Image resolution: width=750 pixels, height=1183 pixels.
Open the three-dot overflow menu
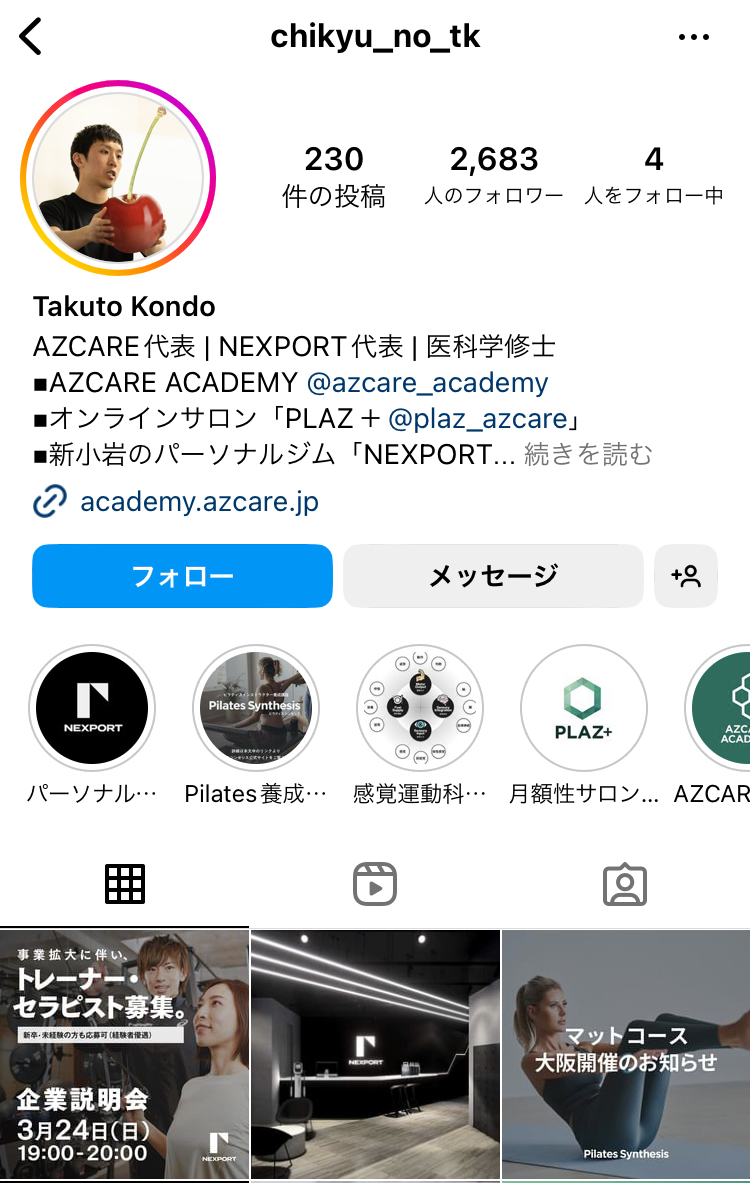[x=693, y=37]
